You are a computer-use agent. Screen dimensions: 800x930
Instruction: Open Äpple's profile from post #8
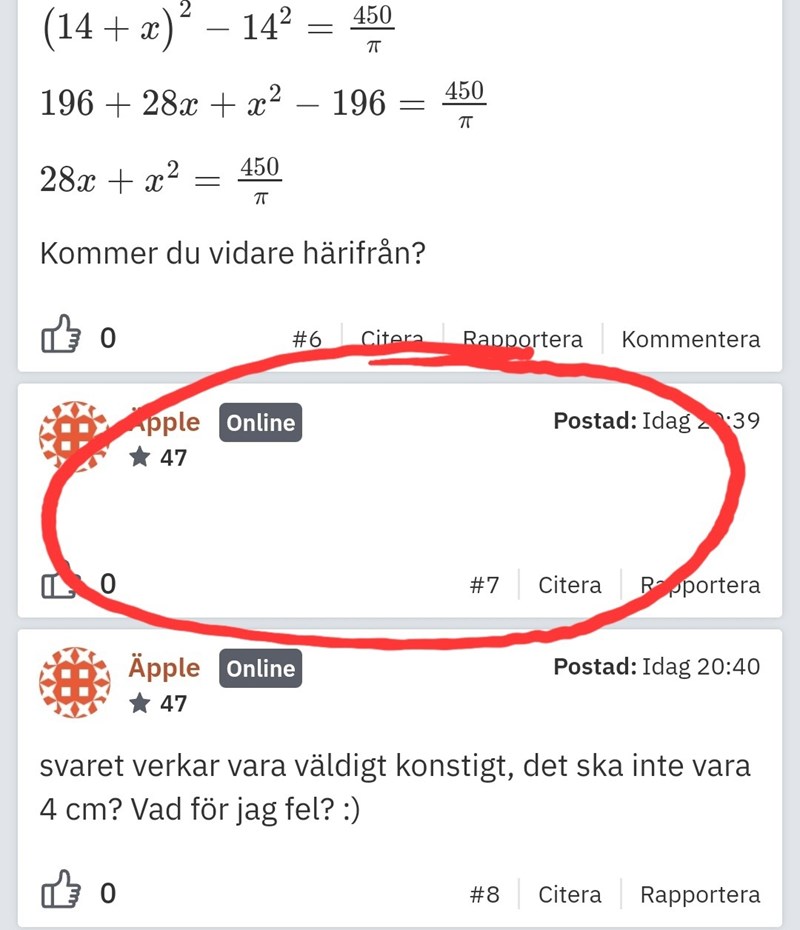(x=164, y=668)
